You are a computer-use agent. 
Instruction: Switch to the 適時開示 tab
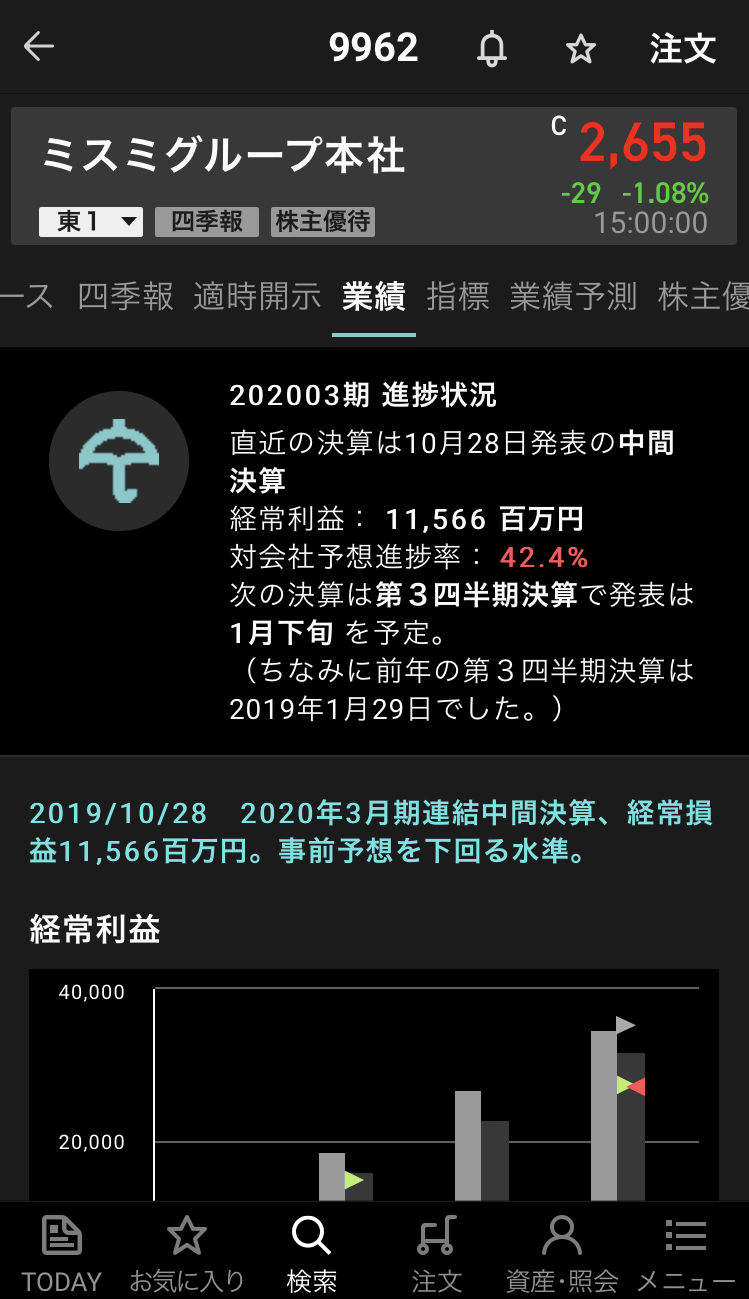click(257, 296)
